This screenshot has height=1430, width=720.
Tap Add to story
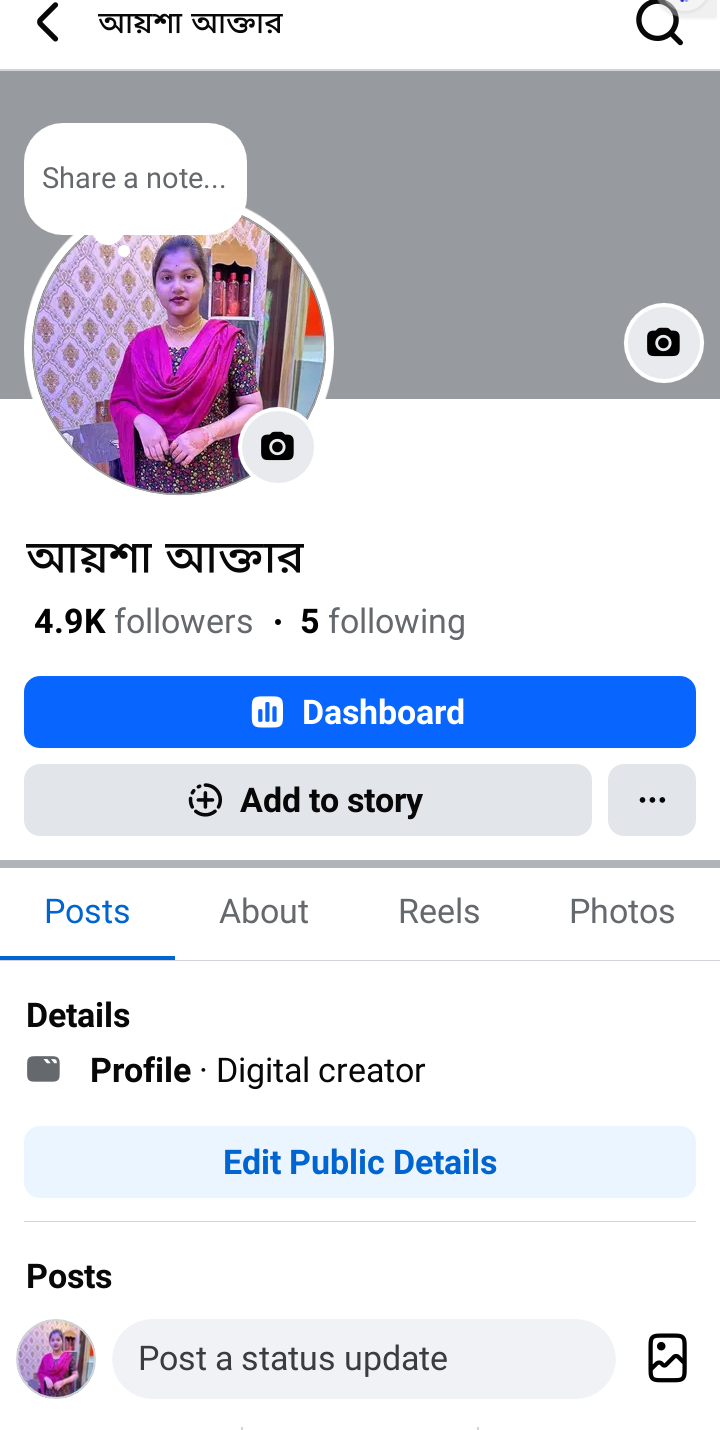pyautogui.click(x=308, y=800)
